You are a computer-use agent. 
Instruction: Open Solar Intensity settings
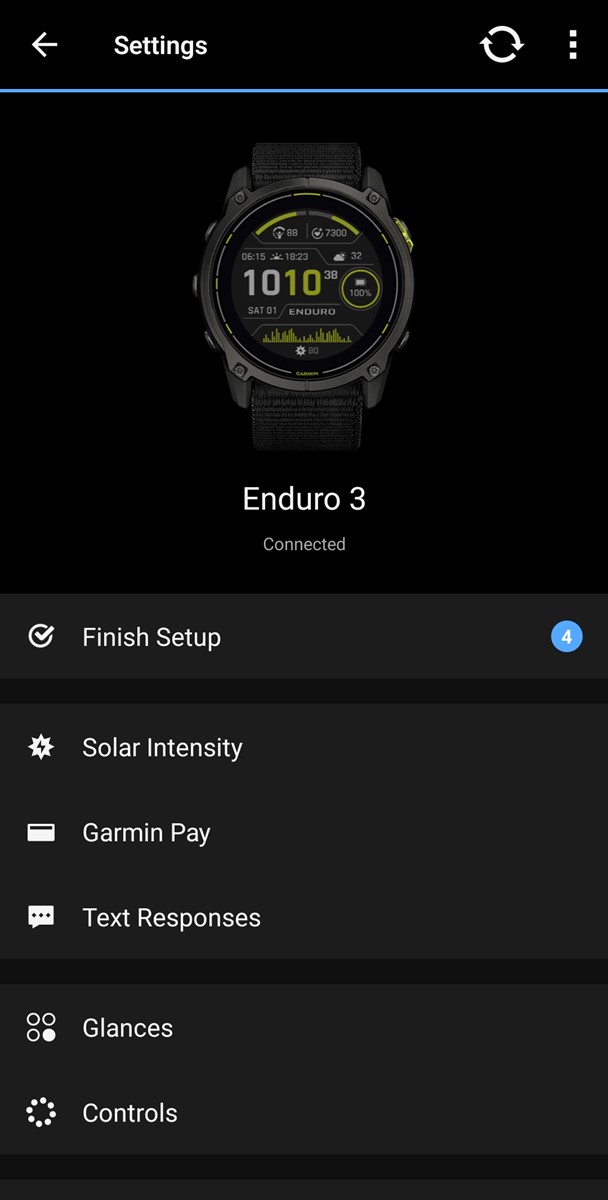pos(304,748)
